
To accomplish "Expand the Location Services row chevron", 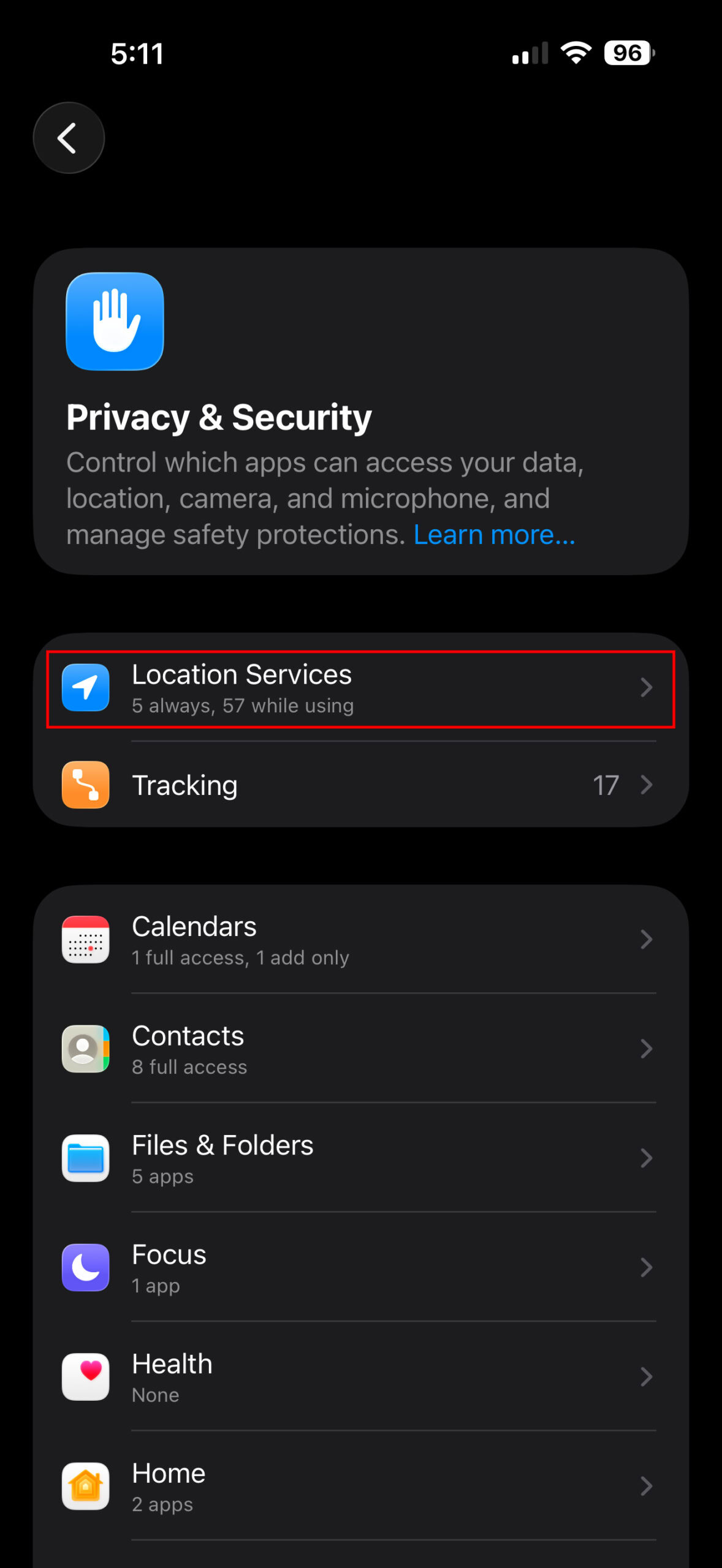I will pyautogui.click(x=647, y=688).
